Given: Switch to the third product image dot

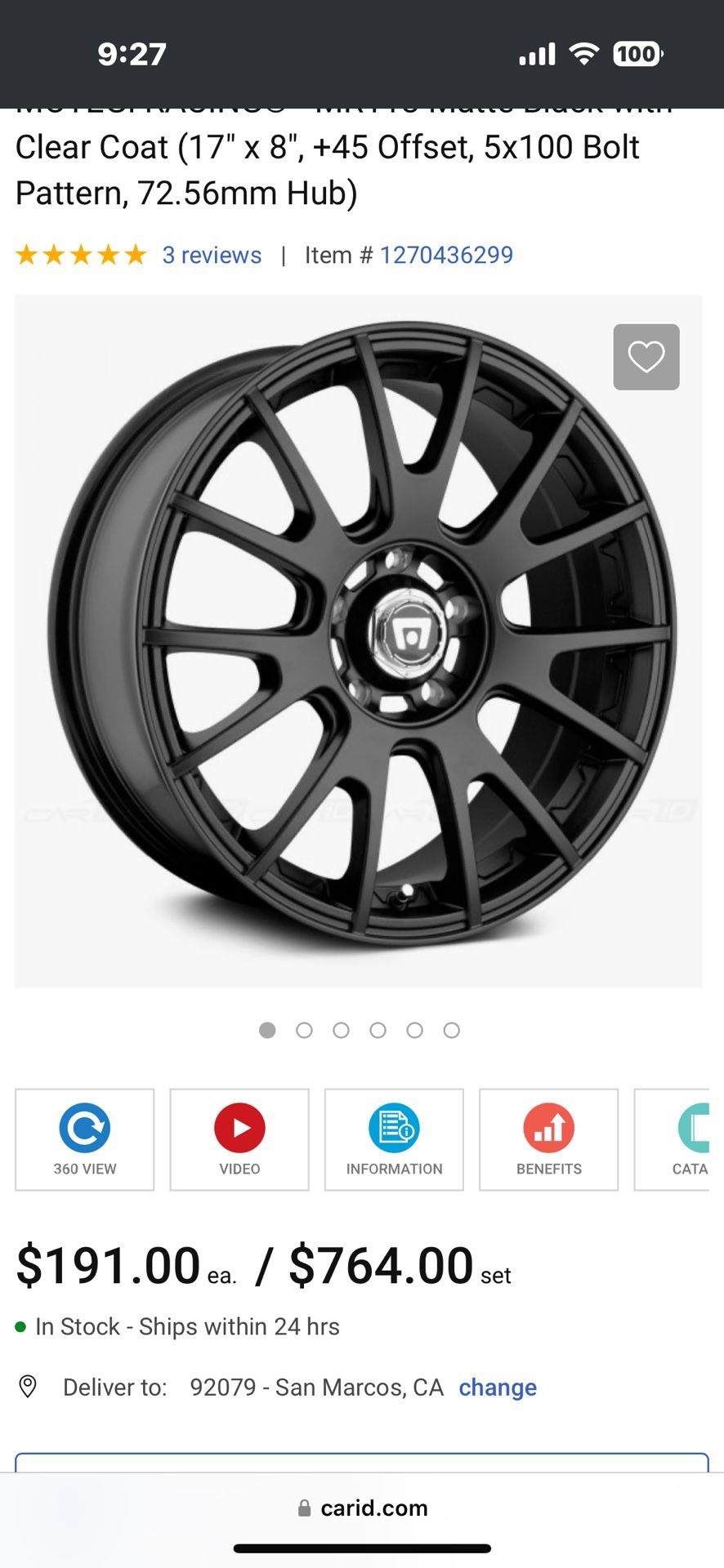Looking at the screenshot, I should [341, 1030].
